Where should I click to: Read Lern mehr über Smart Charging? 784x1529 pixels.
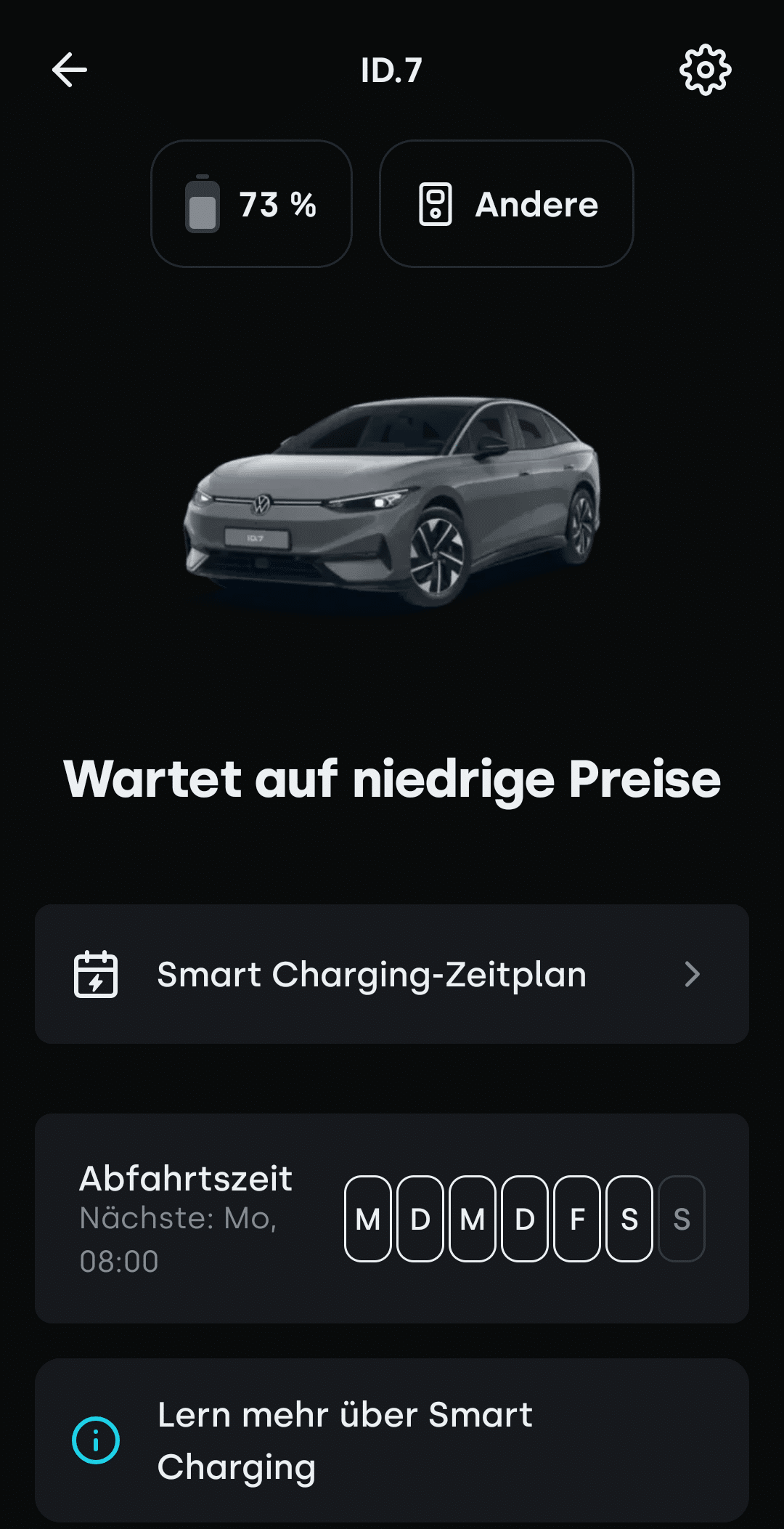[x=391, y=1440]
